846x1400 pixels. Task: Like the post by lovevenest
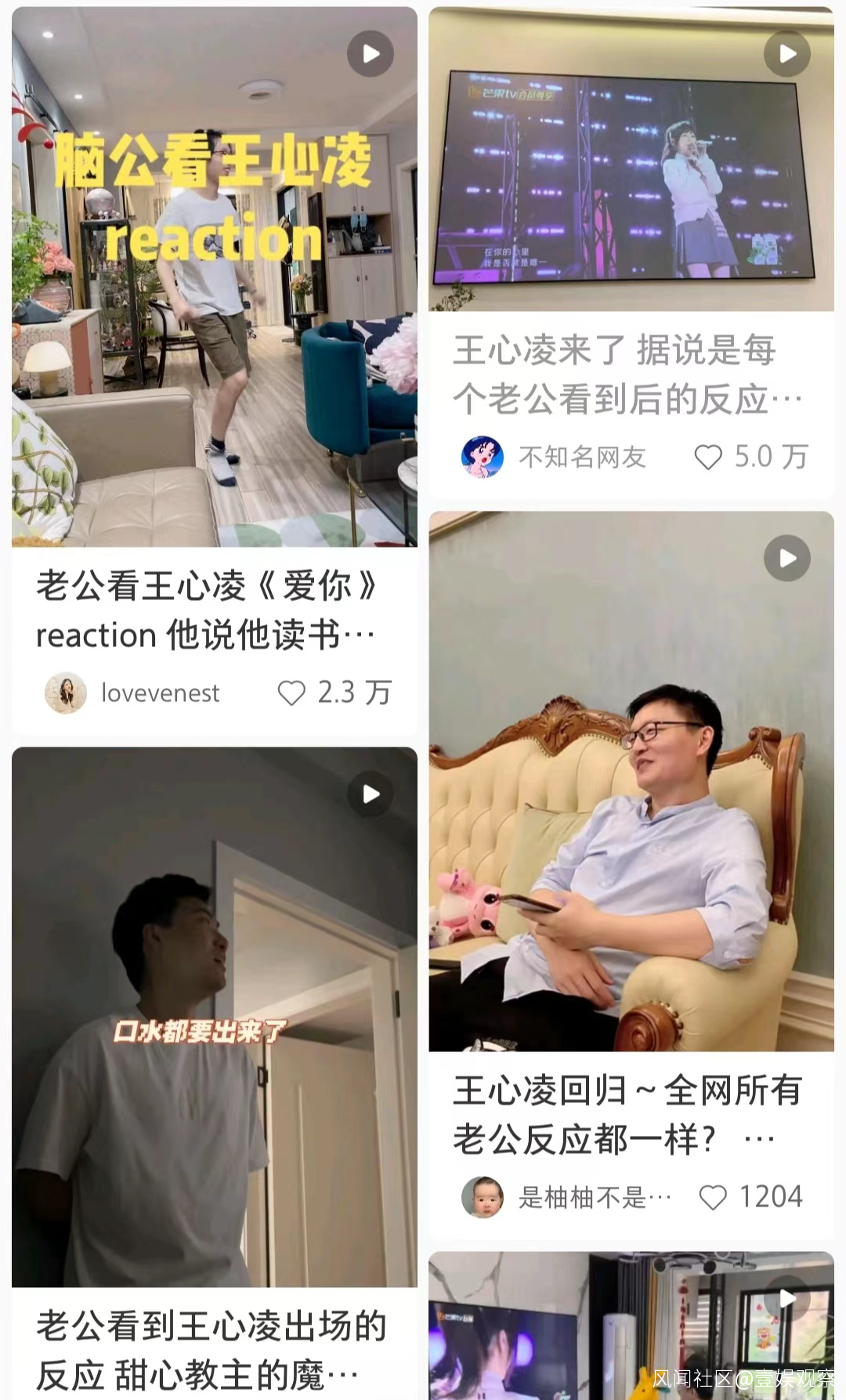point(292,693)
